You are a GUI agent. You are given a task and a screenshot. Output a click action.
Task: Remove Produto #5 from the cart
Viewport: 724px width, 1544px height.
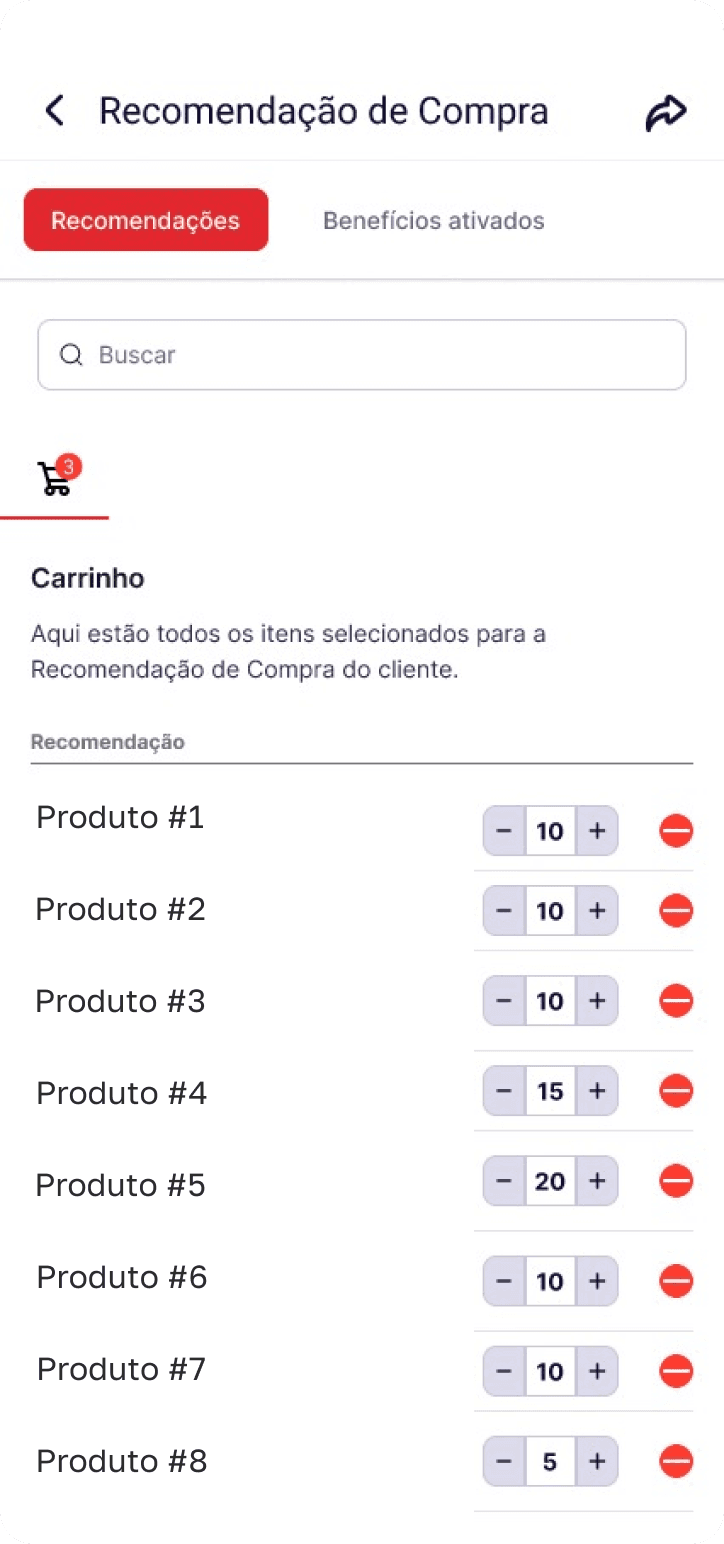[676, 1181]
